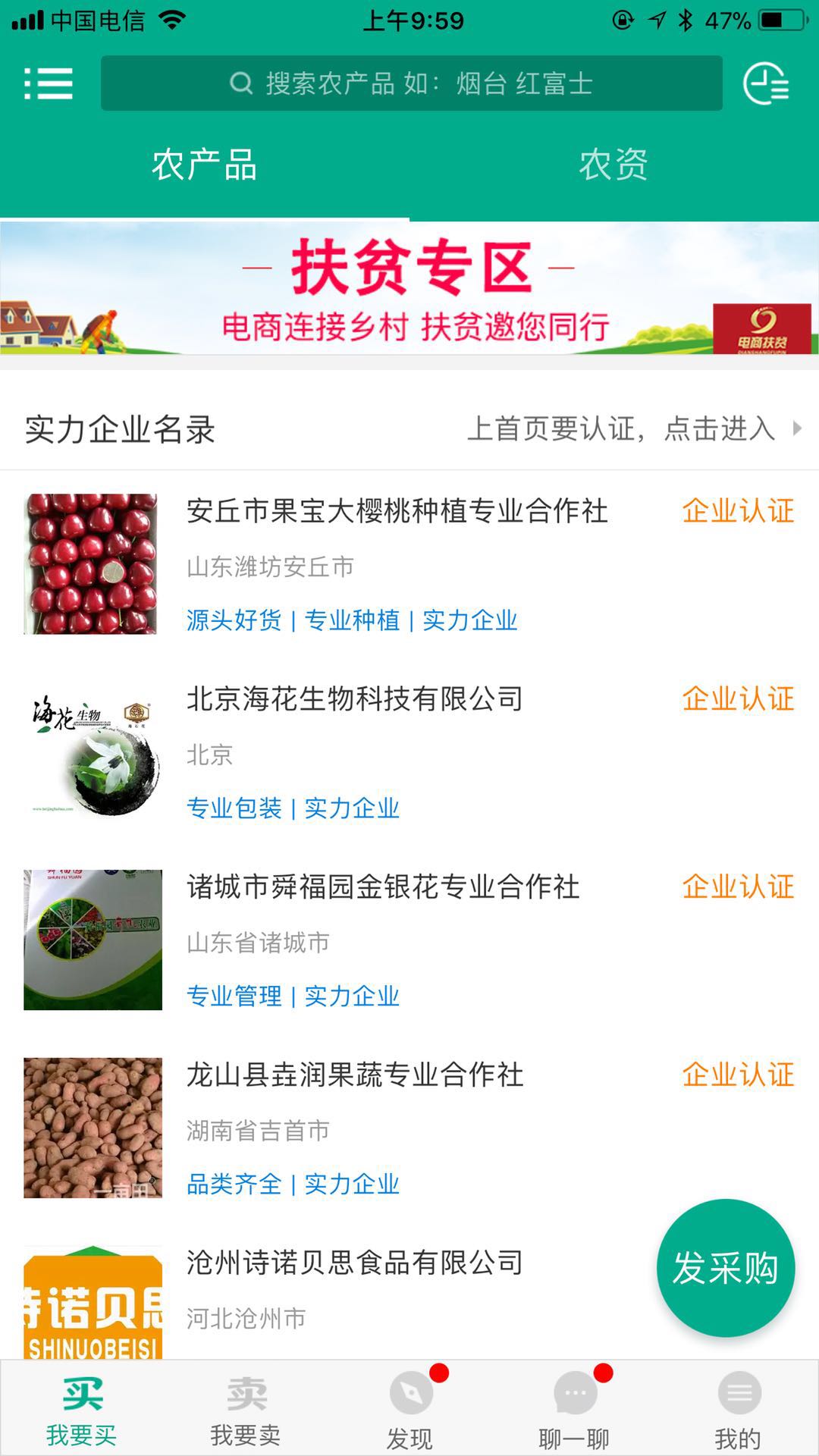Select the 农产品 tab
819x1456 pixels.
(x=205, y=167)
